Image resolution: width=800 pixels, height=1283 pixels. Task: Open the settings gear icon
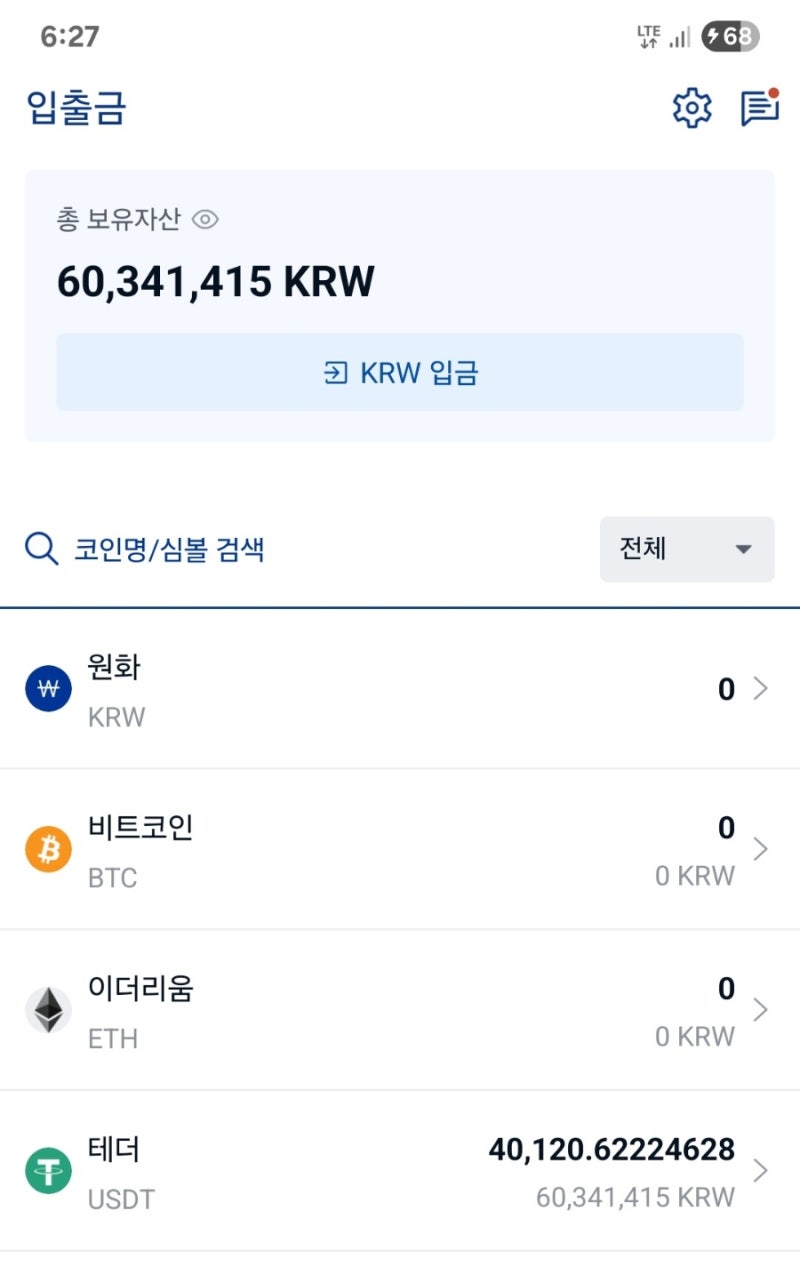coord(691,109)
